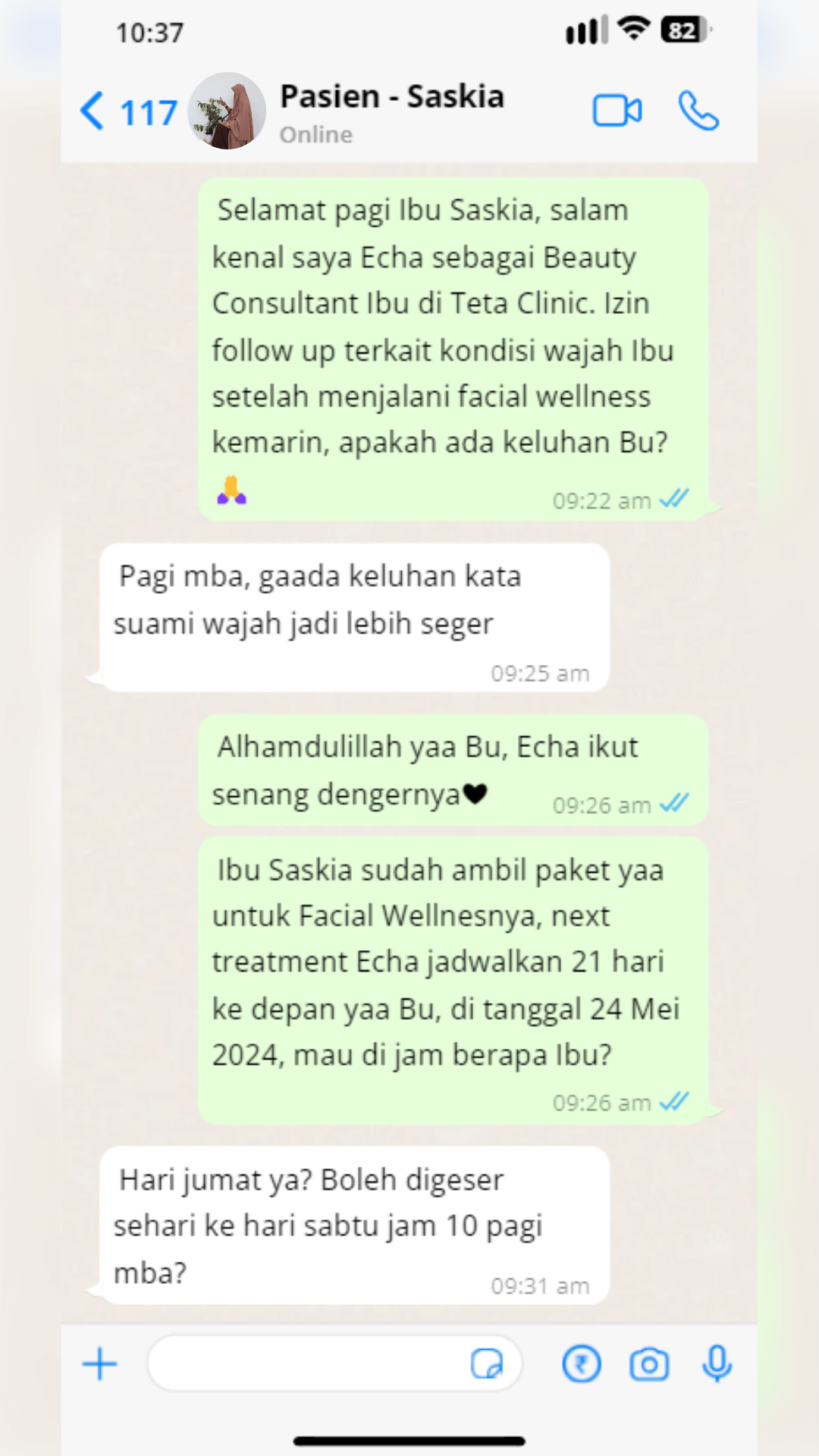Open the sticker picker
This screenshot has width=819, height=1456.
489,1363
